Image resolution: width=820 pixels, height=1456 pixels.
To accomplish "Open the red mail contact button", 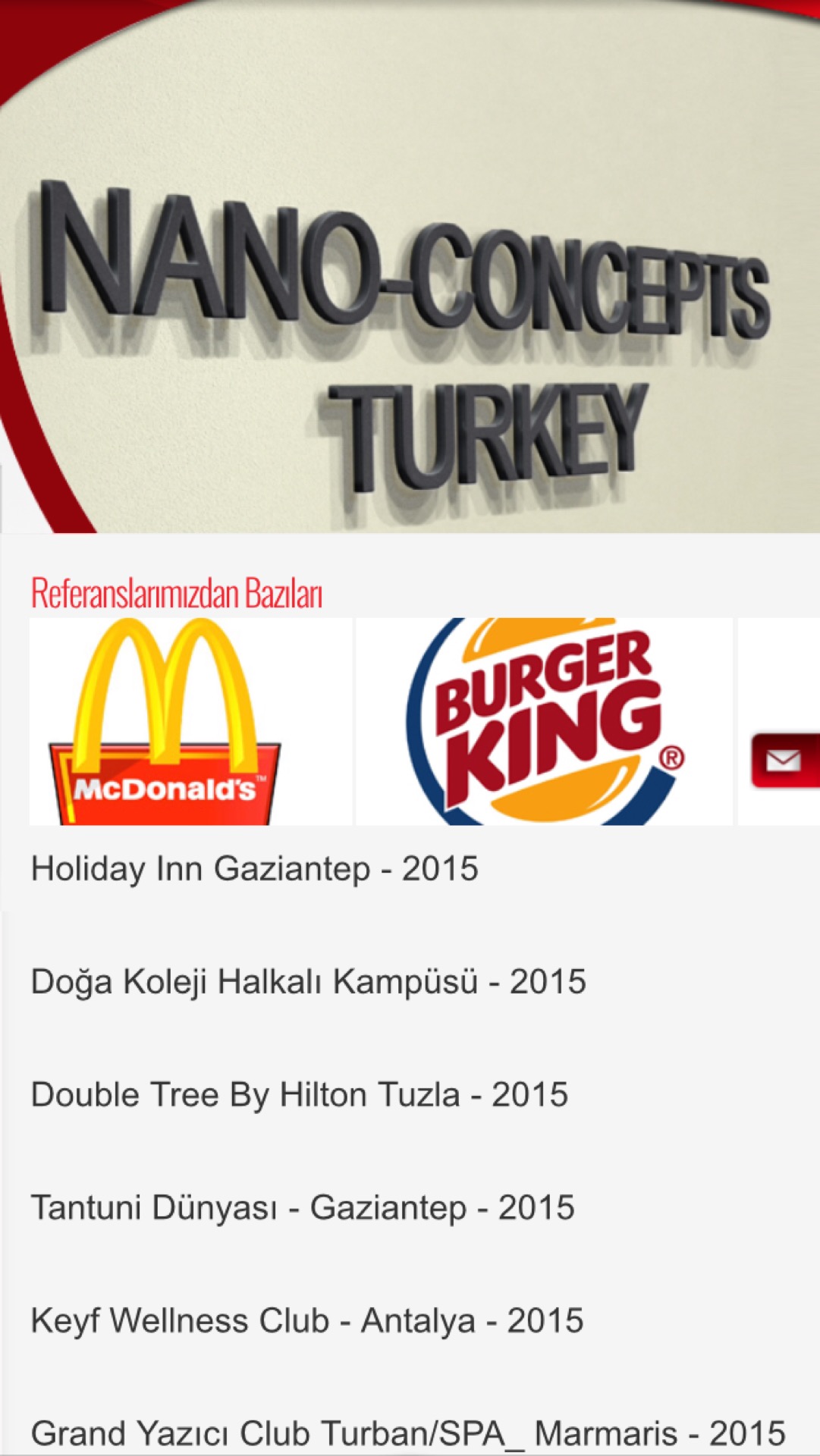I will [x=785, y=760].
